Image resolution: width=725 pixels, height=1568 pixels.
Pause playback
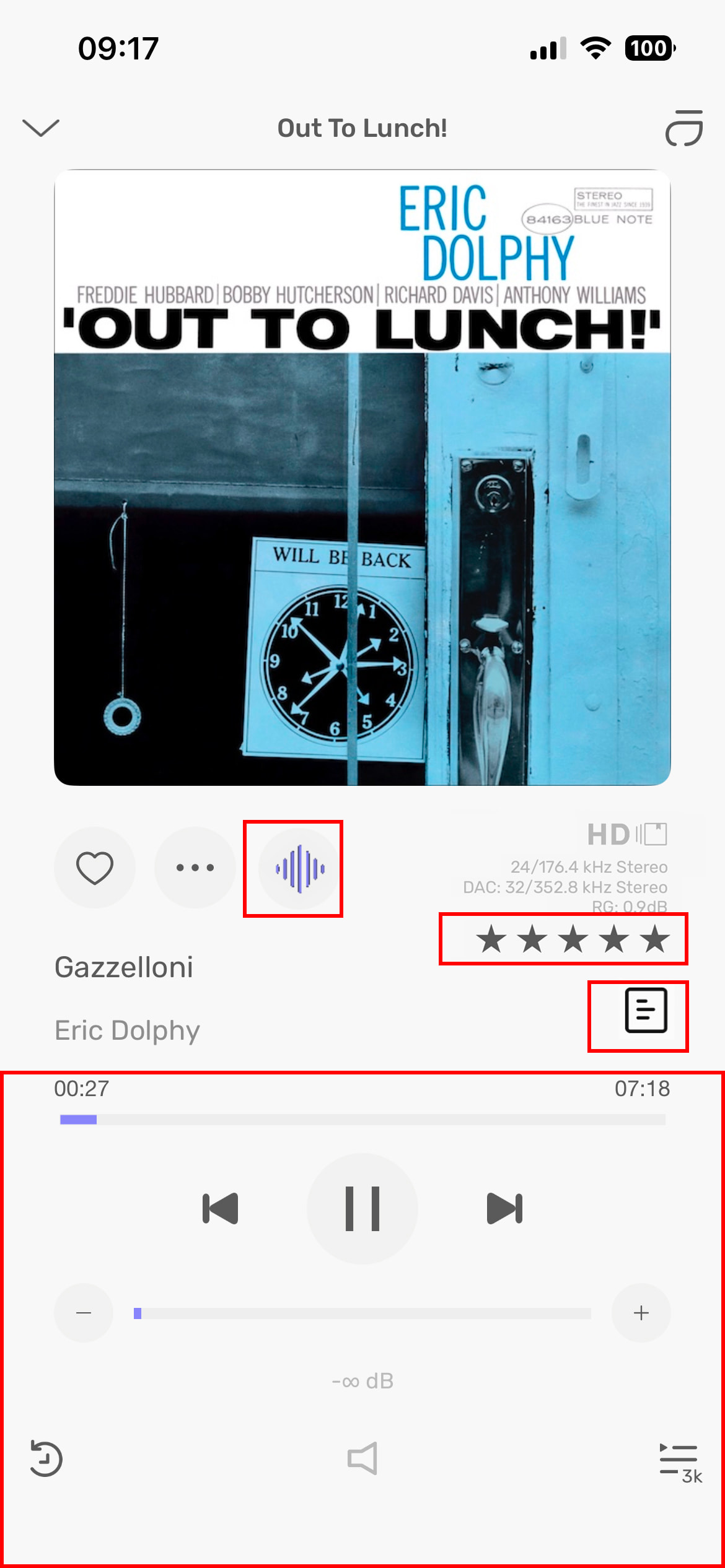(362, 1208)
